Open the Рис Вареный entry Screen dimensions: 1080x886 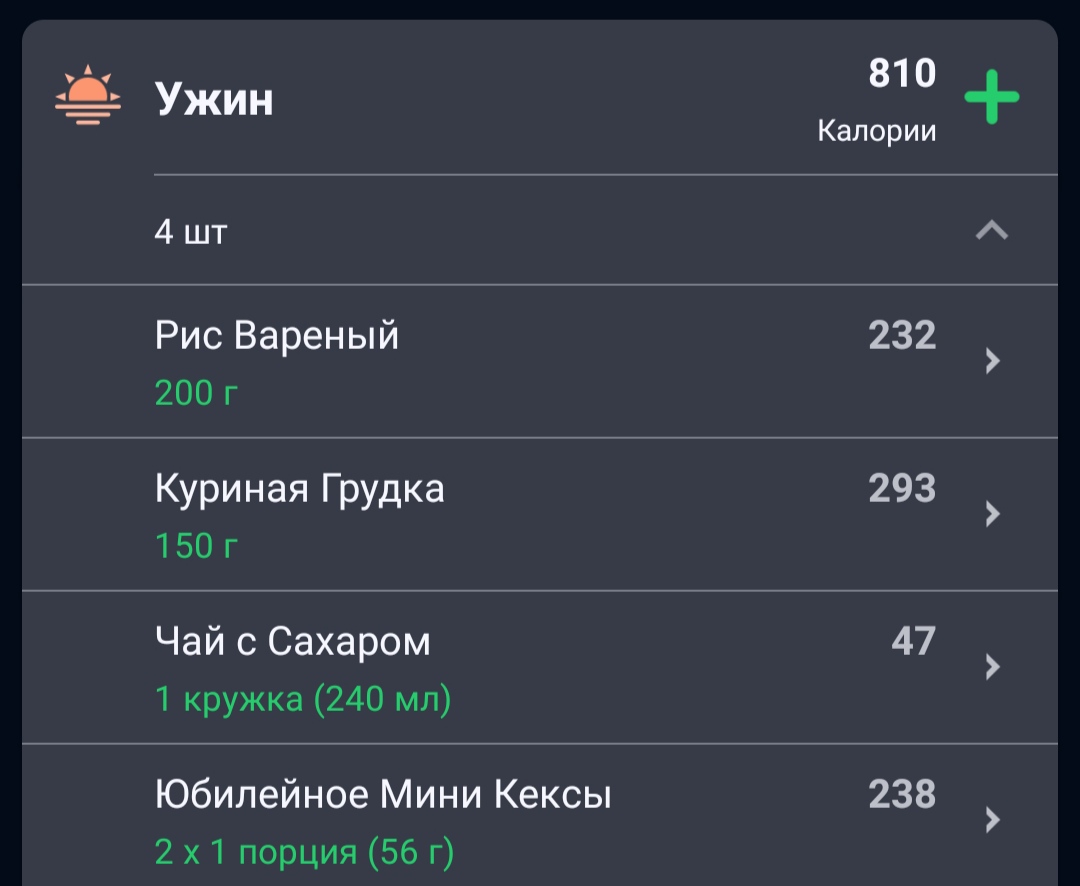pyautogui.click(x=540, y=361)
